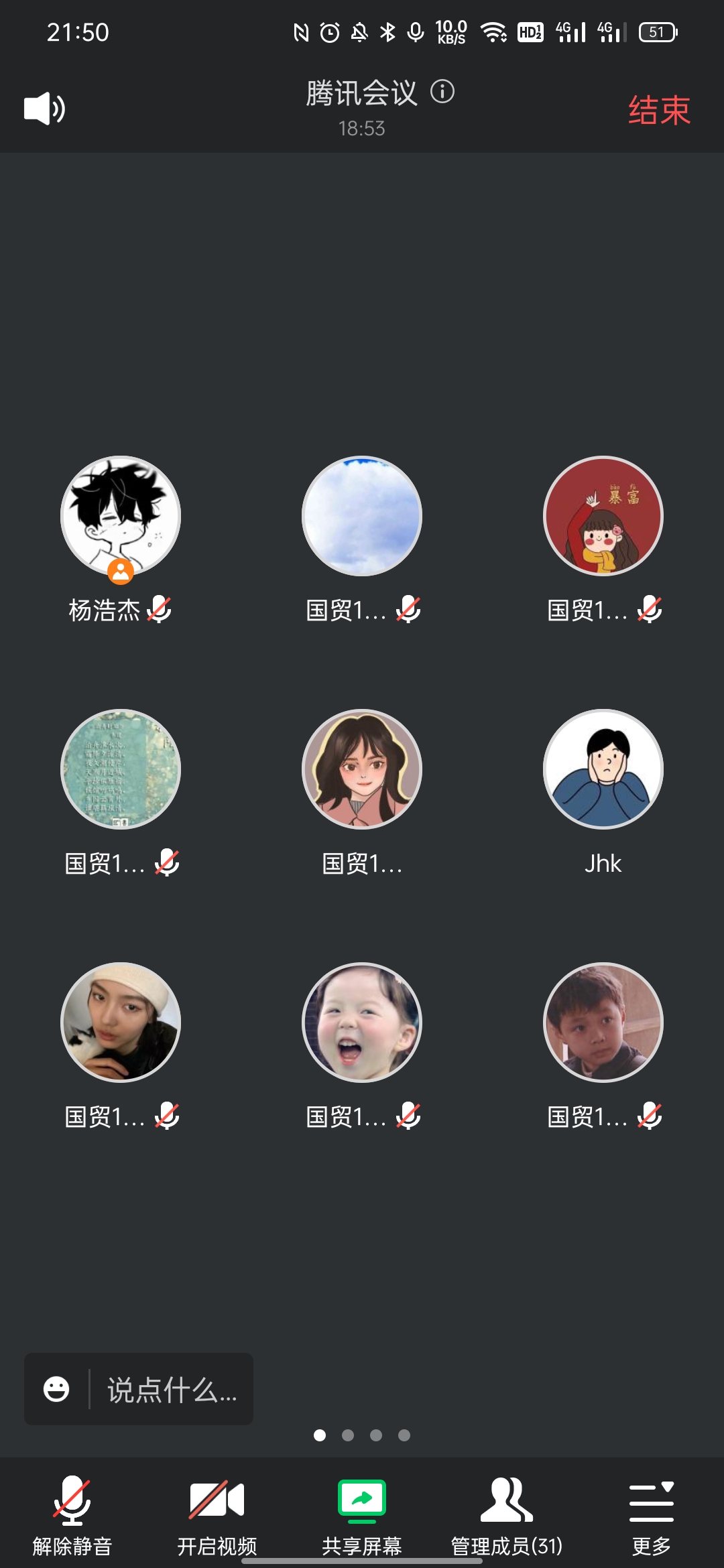Screen dimensions: 724x1568
Task: Toggle the speaker audio icon
Action: pos(44,109)
